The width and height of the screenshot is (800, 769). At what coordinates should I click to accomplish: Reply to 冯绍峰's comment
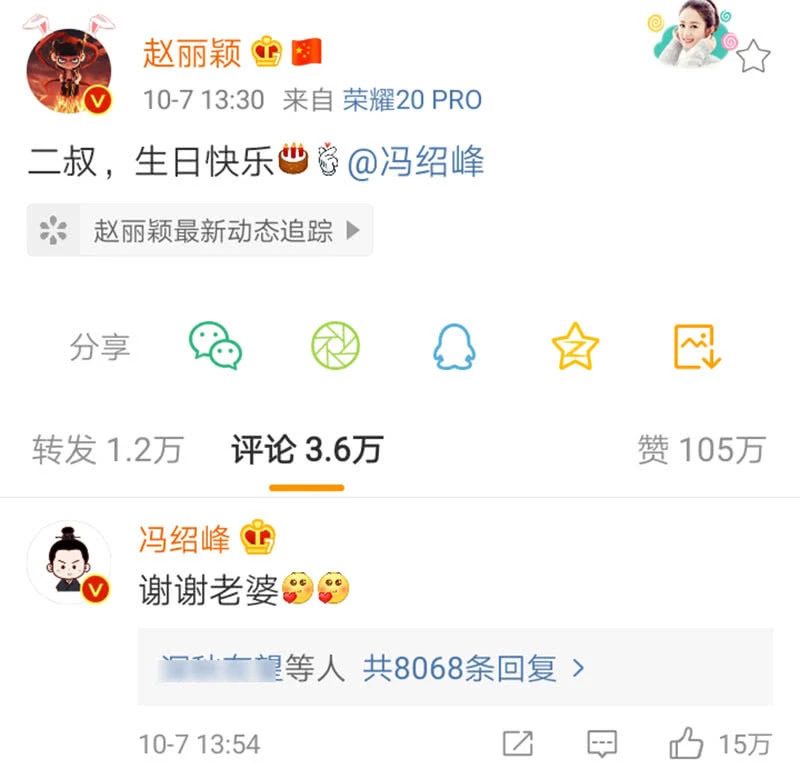tap(601, 743)
